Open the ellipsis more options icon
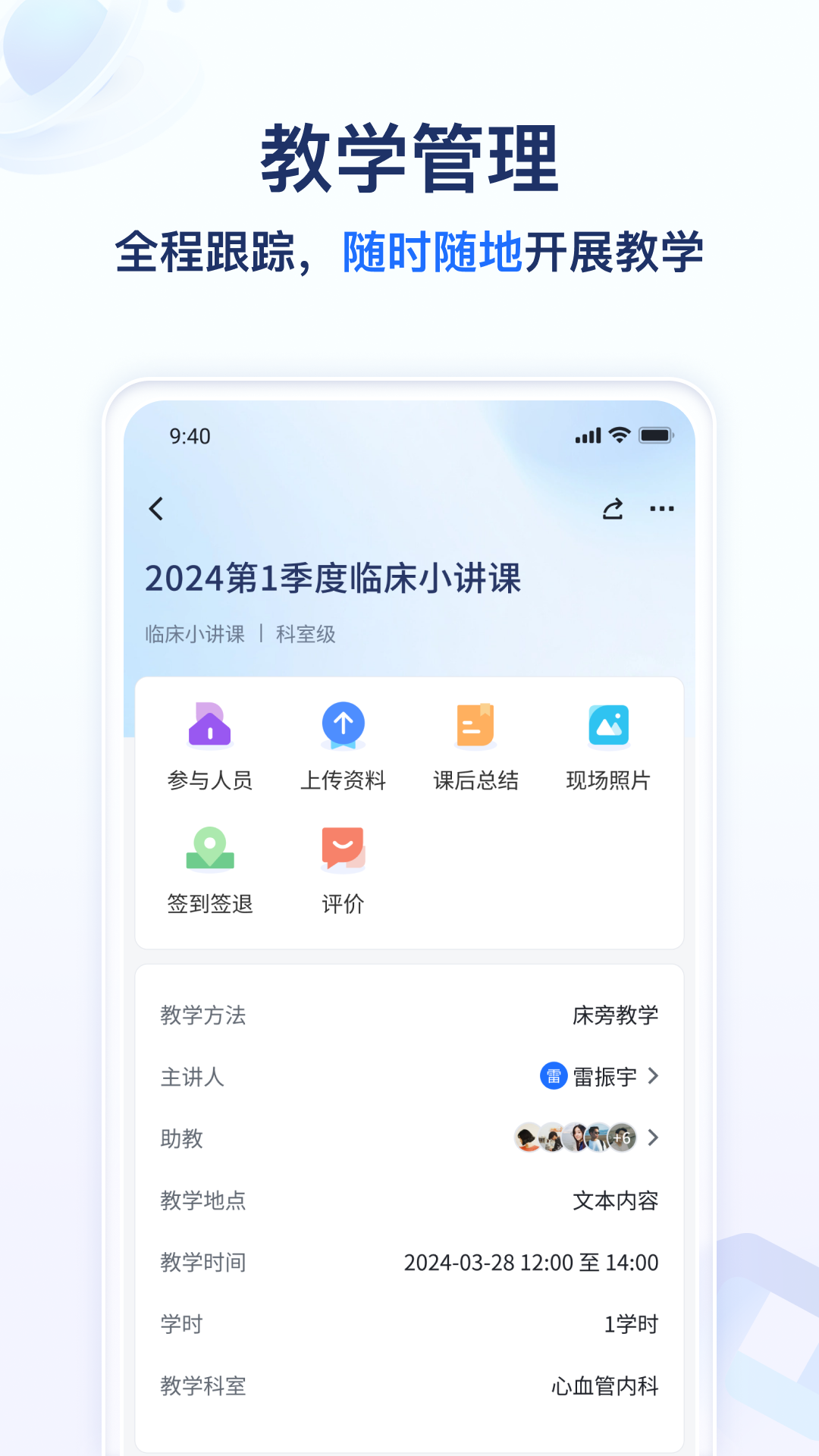The height and width of the screenshot is (1456, 819). [664, 508]
